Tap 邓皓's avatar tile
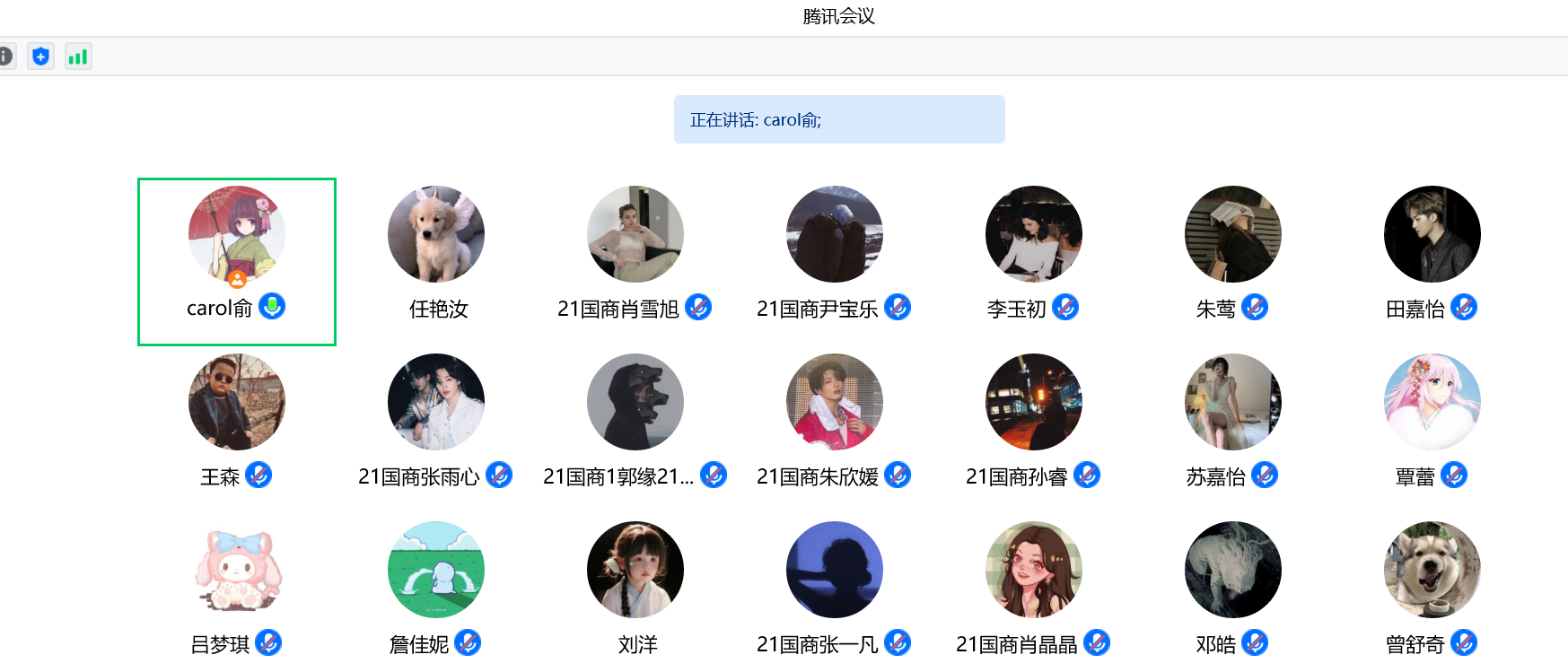The width and height of the screenshot is (1568, 672). coord(1233,570)
